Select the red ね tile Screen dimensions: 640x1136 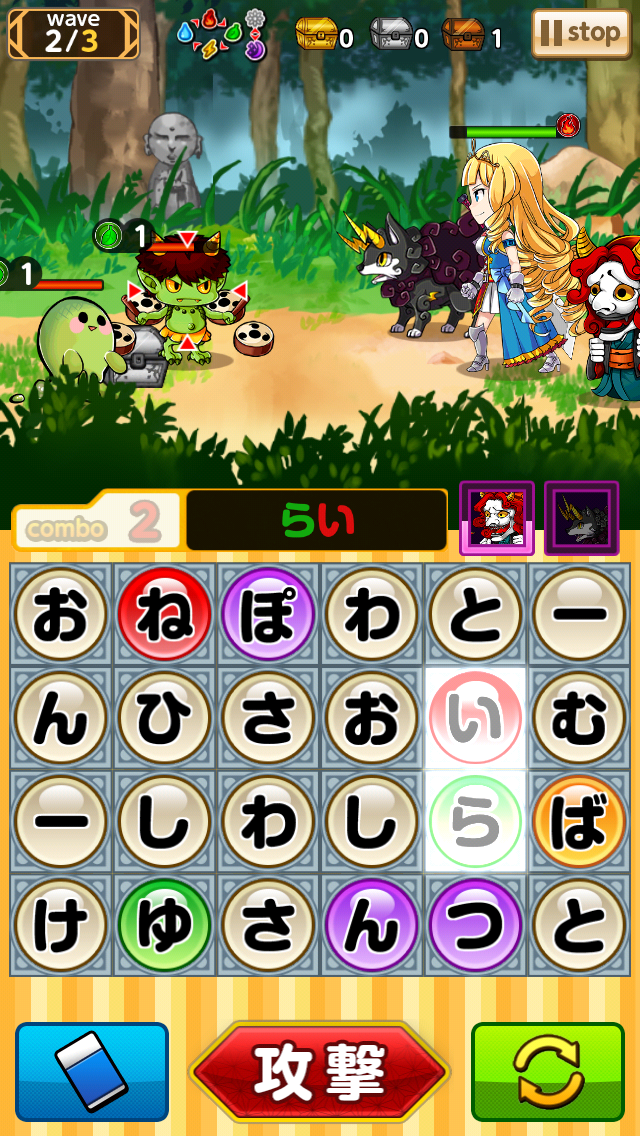pos(165,615)
